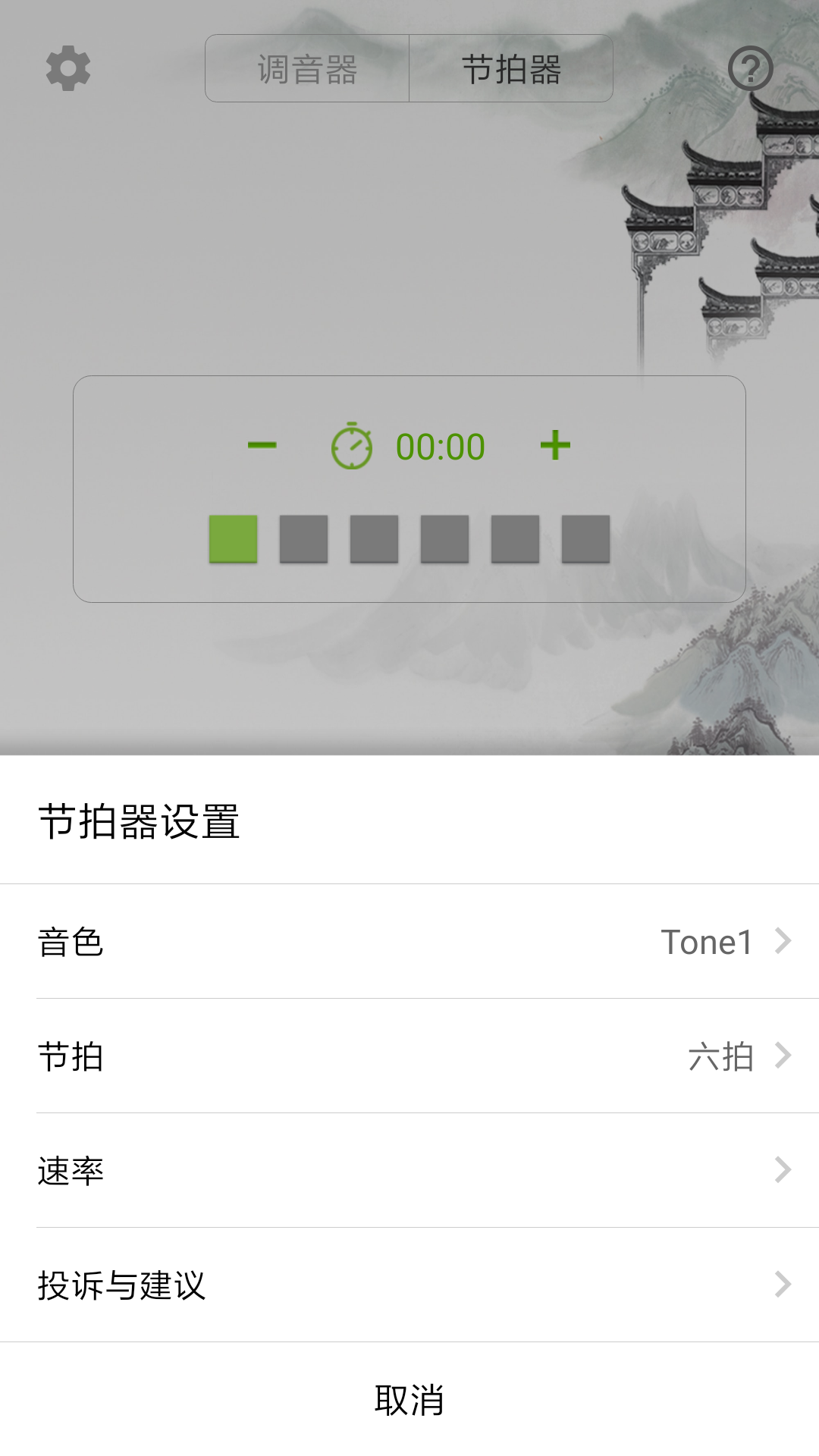
Task: Open the 速率 settings chevron
Action: (x=409, y=1171)
